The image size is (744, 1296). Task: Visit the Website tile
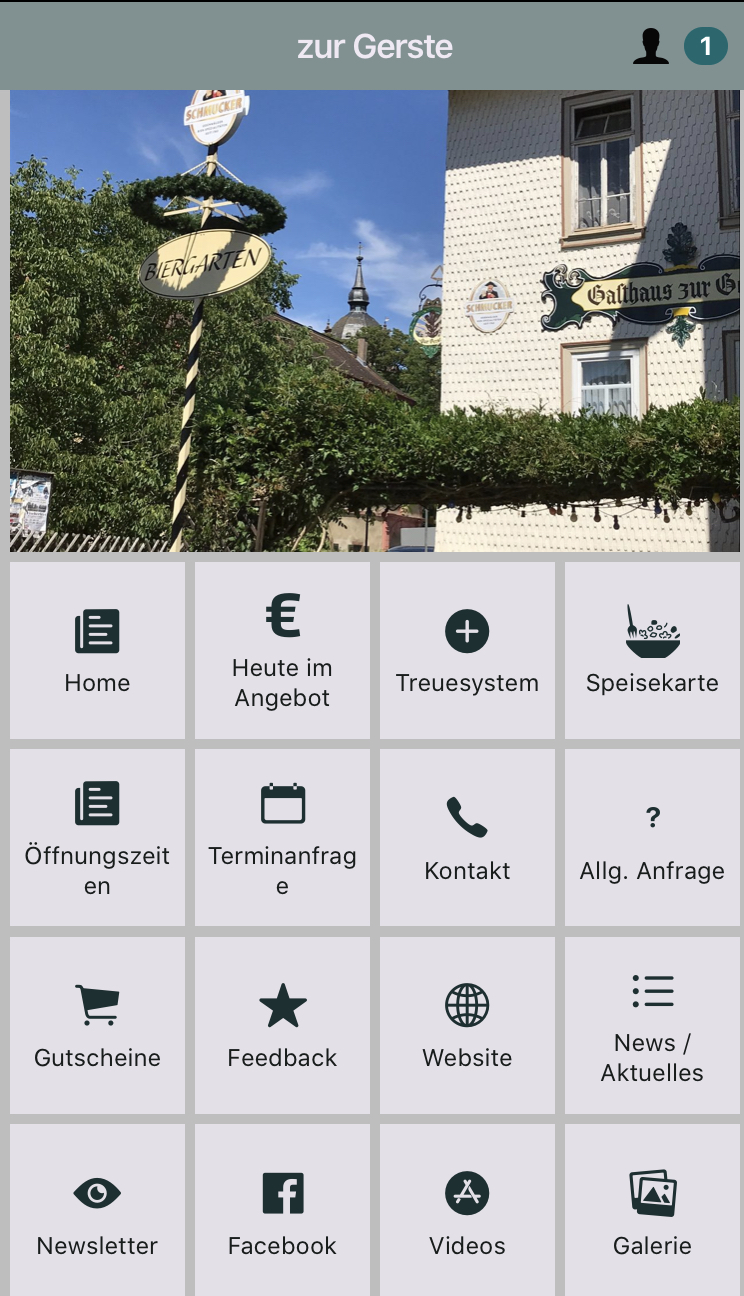[x=467, y=1025]
